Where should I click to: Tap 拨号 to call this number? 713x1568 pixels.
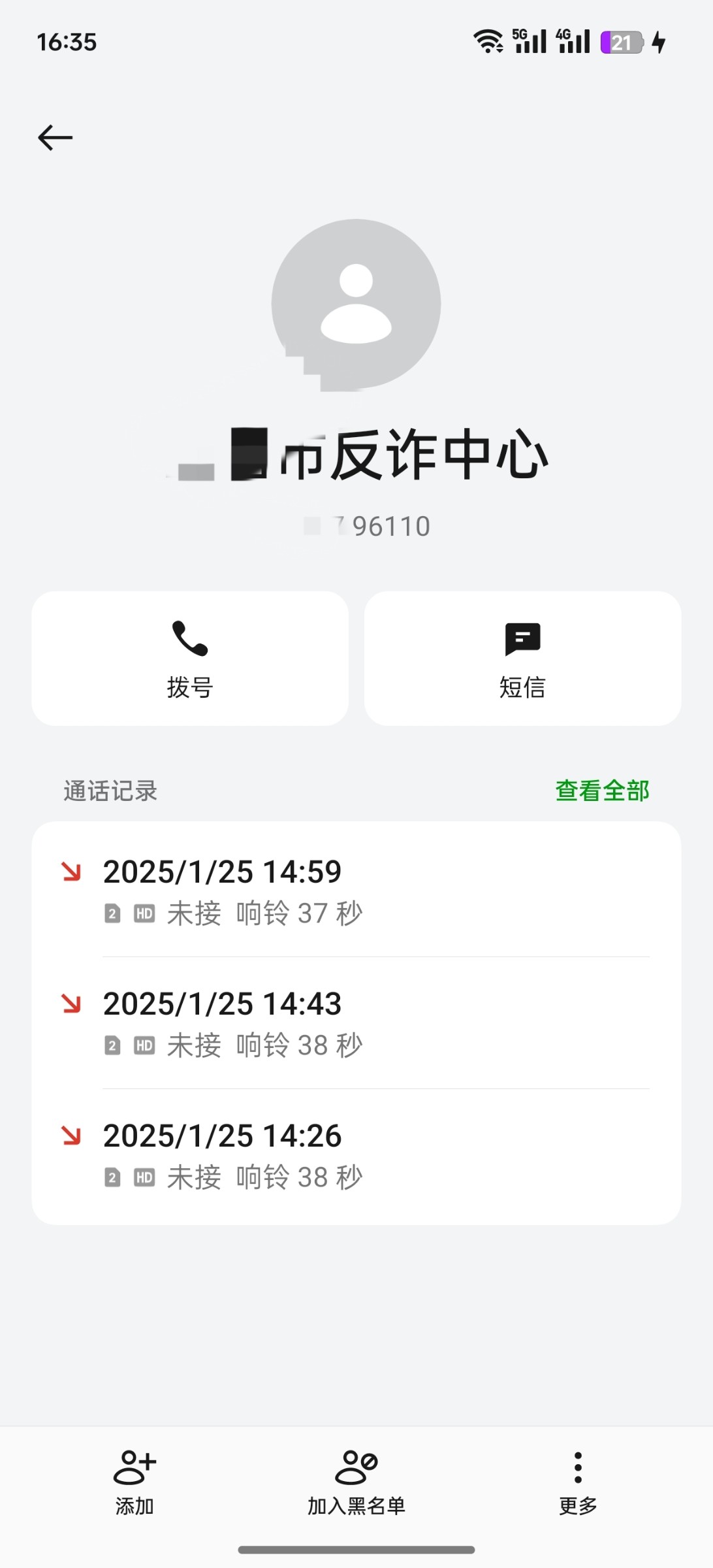[190, 659]
